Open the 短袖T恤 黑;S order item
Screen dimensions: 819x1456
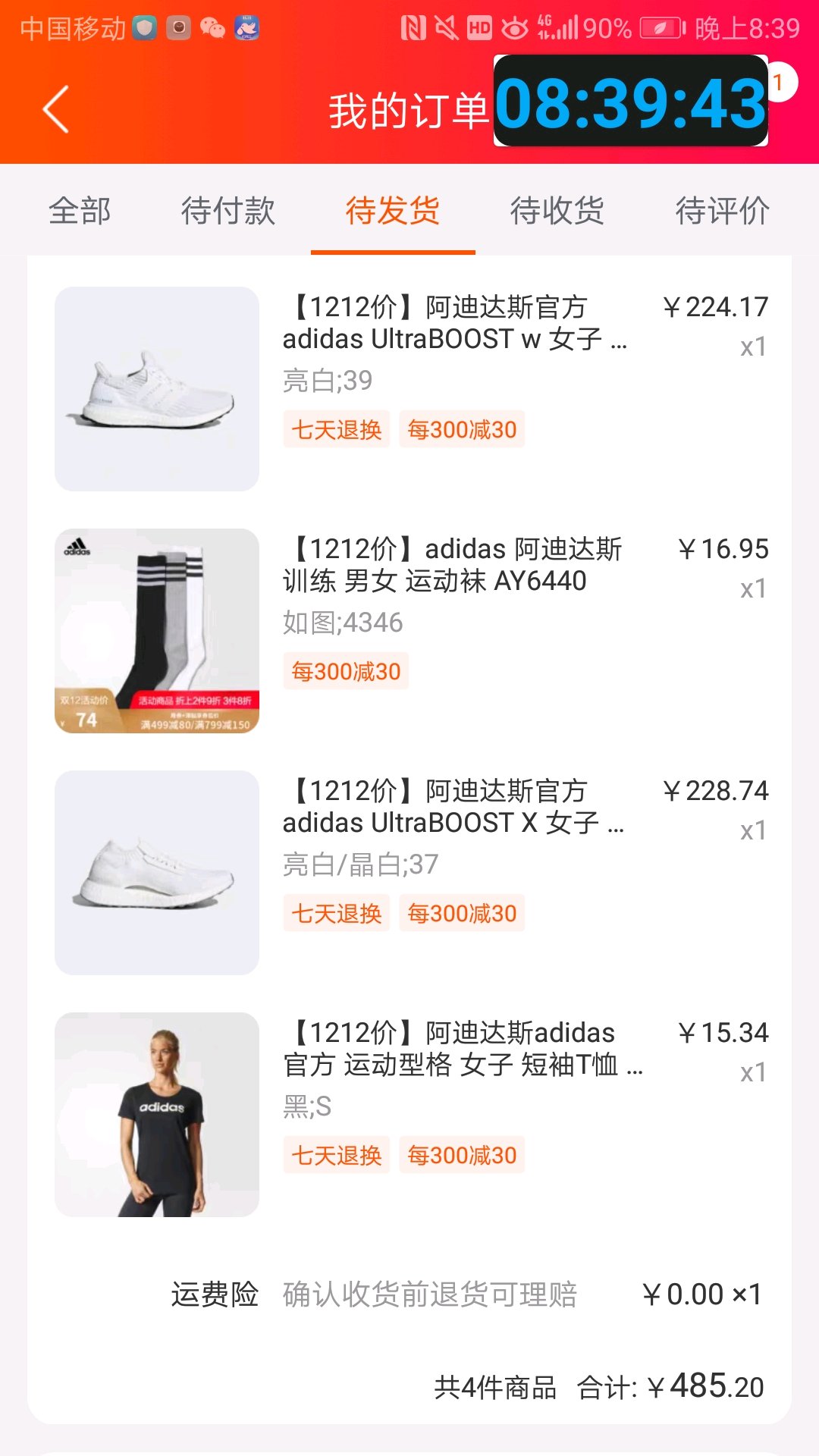point(463,1049)
